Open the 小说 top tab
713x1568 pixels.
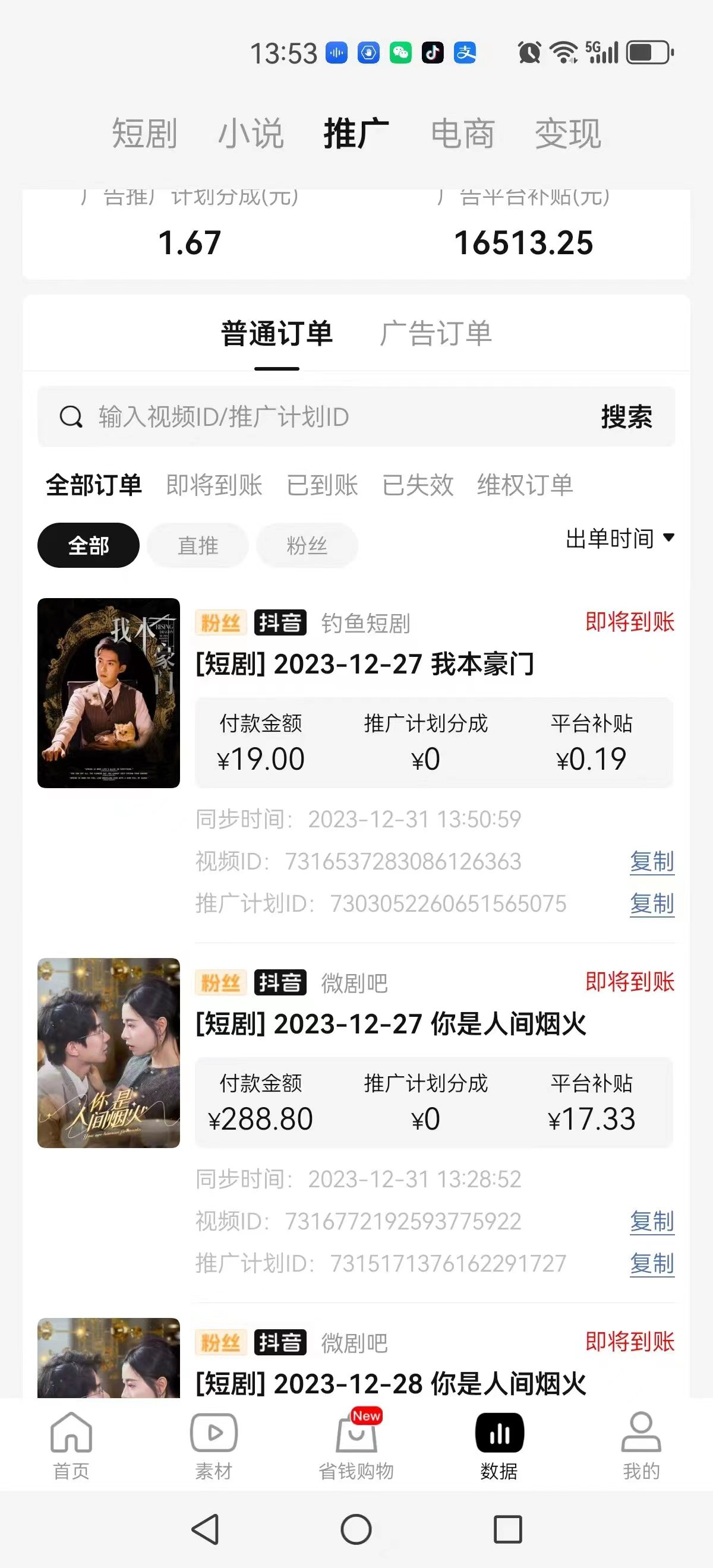pos(251,133)
